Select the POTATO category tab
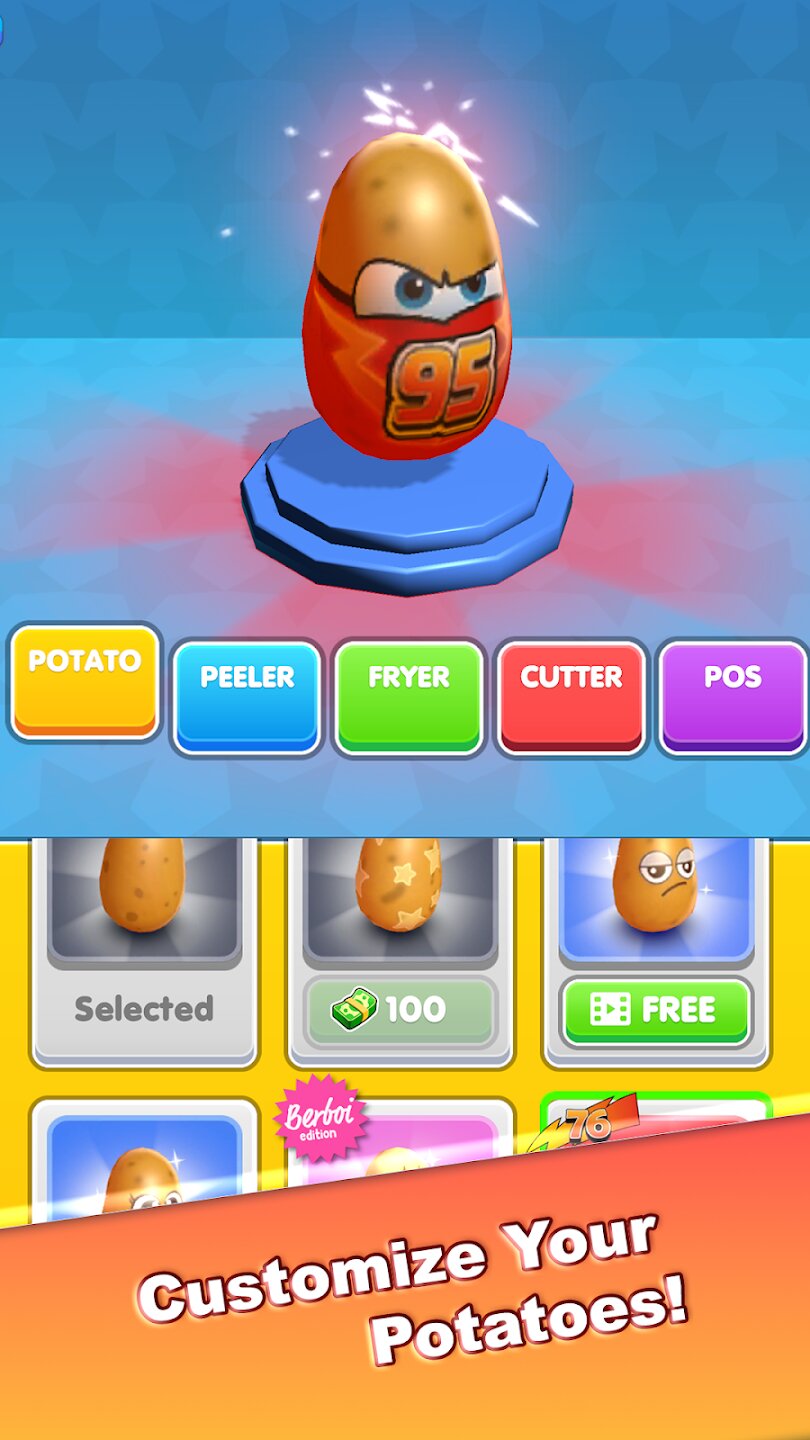The height and width of the screenshot is (1440, 810). (x=85, y=680)
